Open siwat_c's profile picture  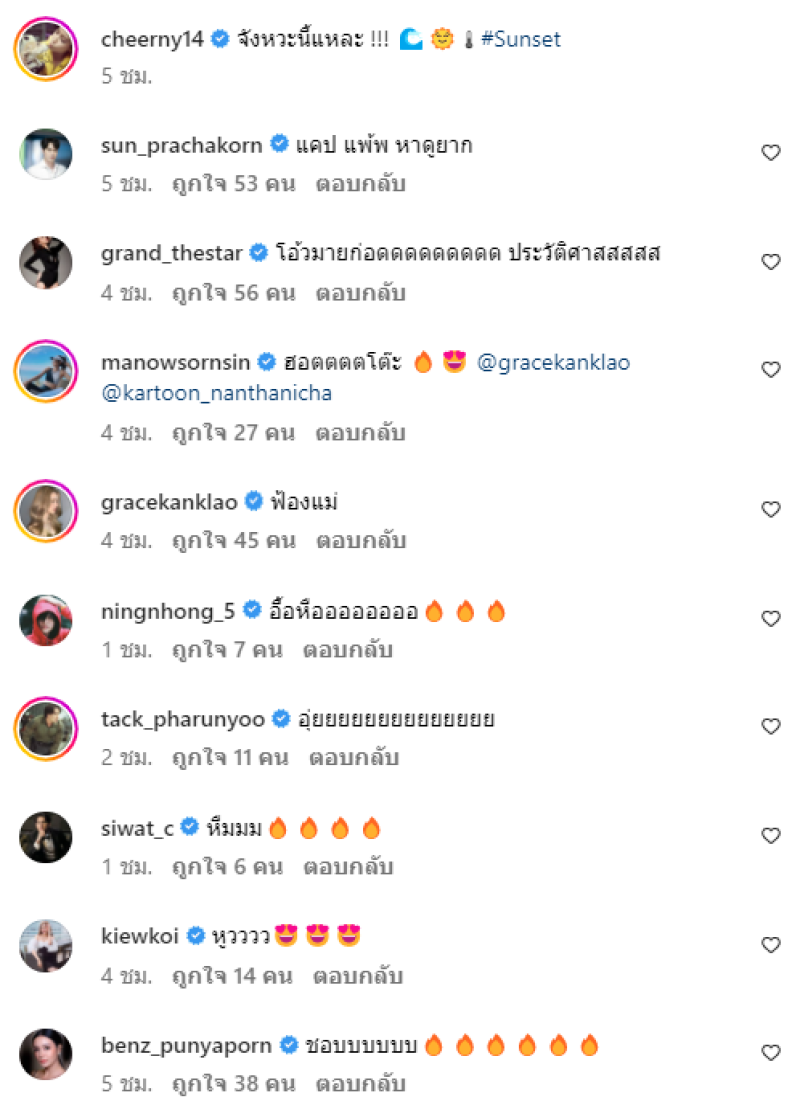pos(46,836)
